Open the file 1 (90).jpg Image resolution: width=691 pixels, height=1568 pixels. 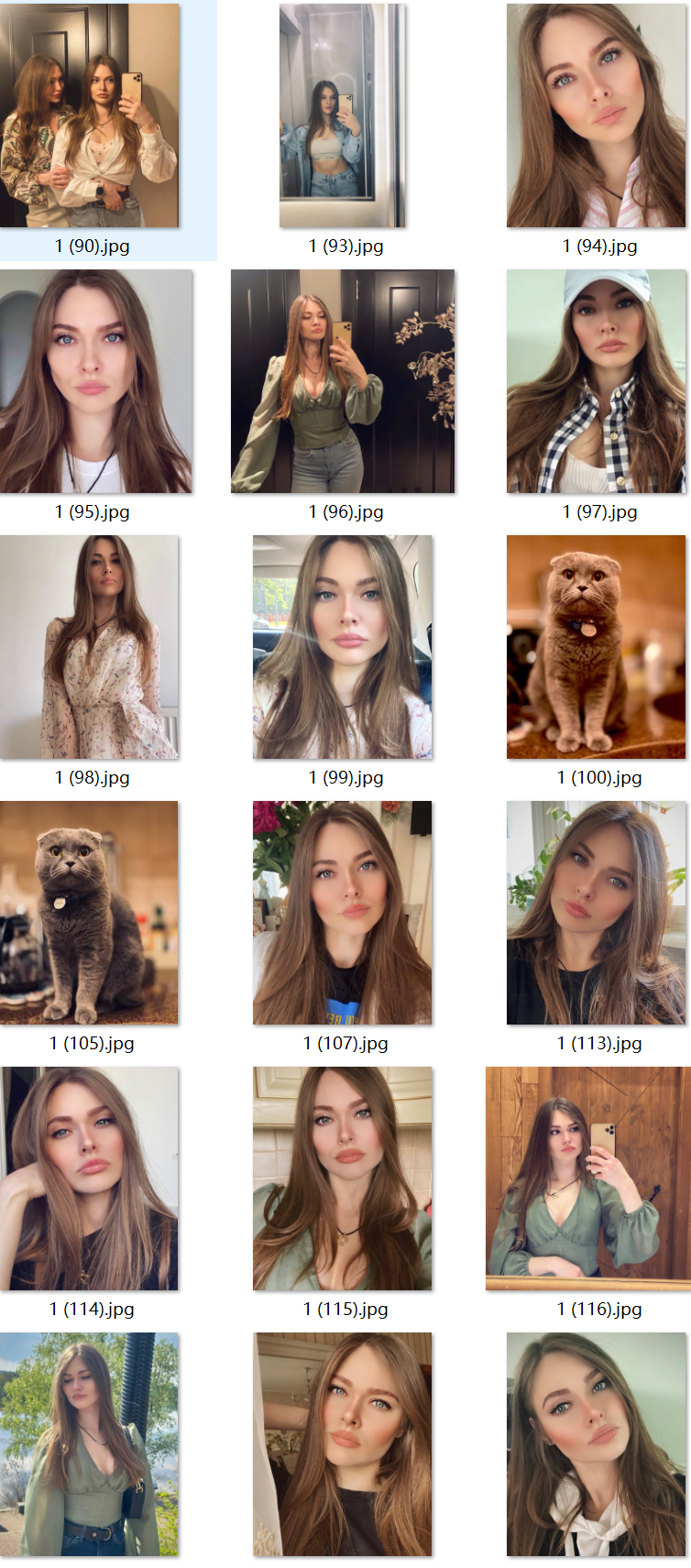[90, 115]
